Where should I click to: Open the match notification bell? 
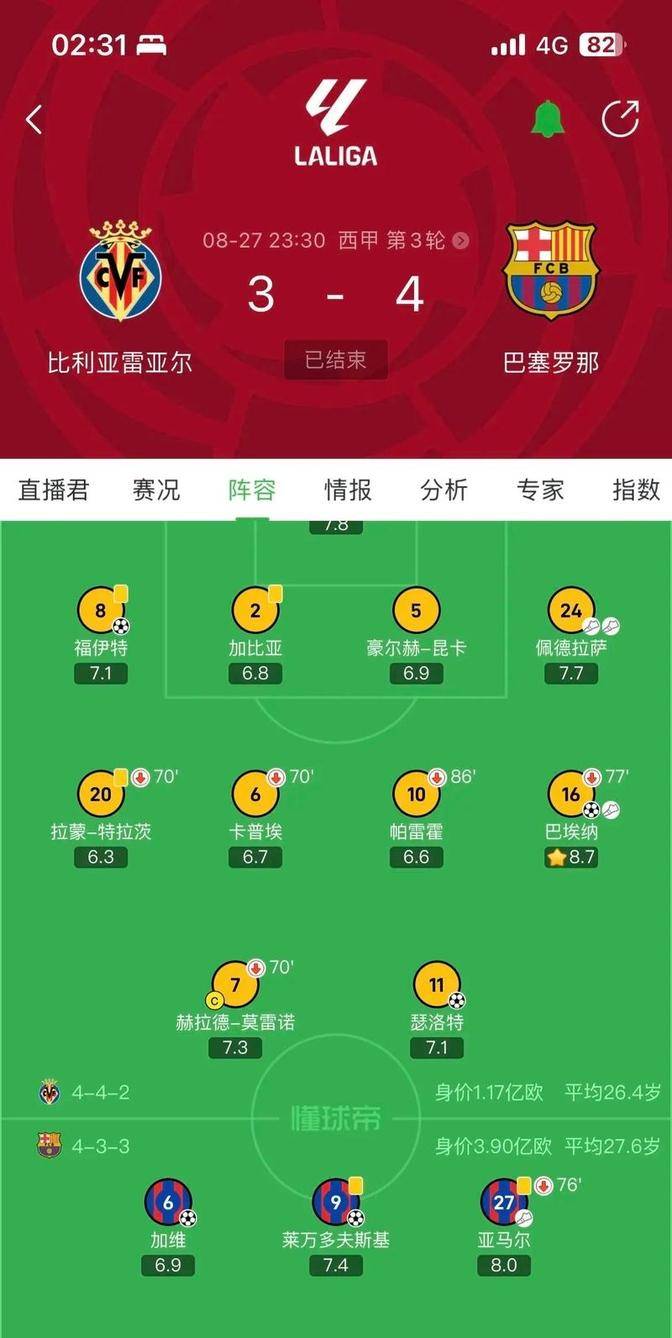pos(548,120)
